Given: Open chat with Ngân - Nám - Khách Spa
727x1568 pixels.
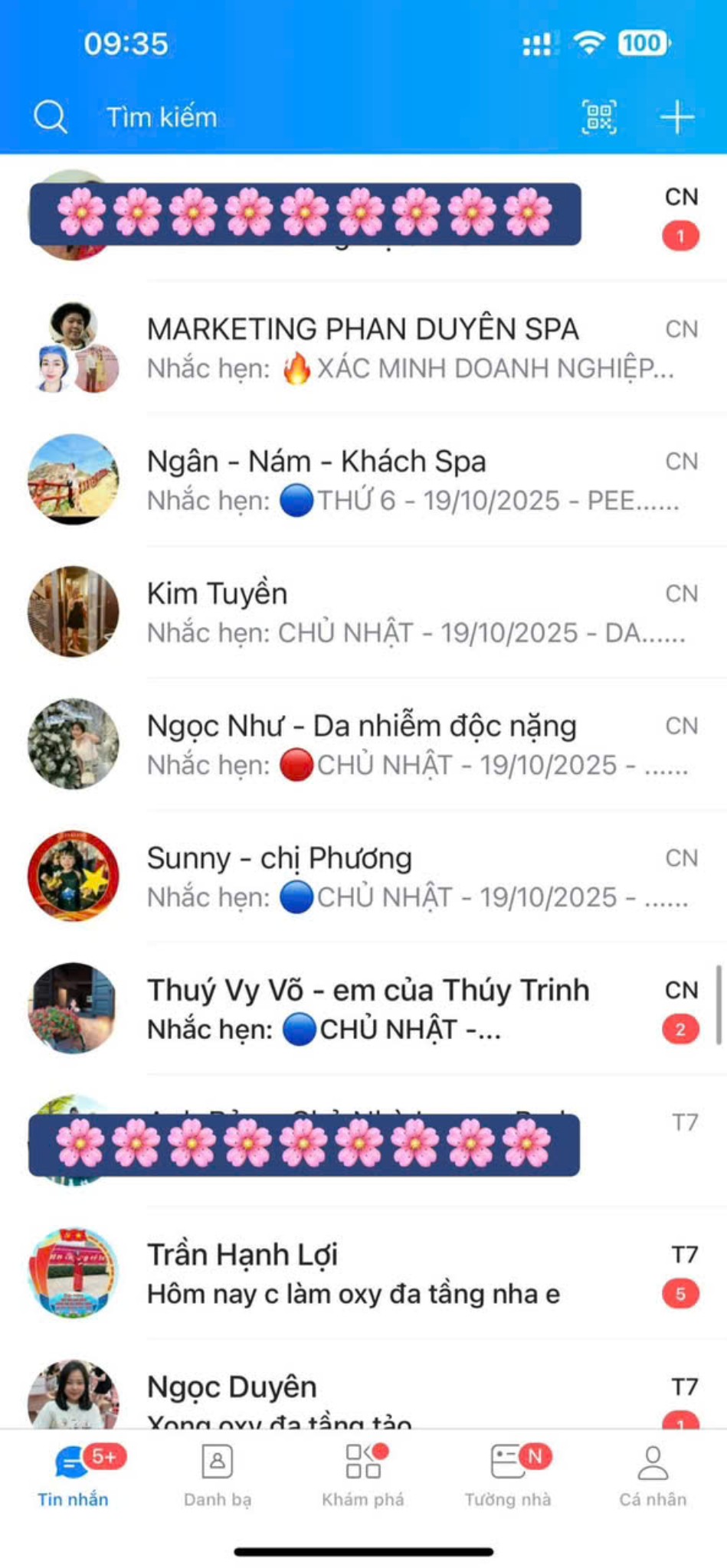Looking at the screenshot, I should coord(383,481).
